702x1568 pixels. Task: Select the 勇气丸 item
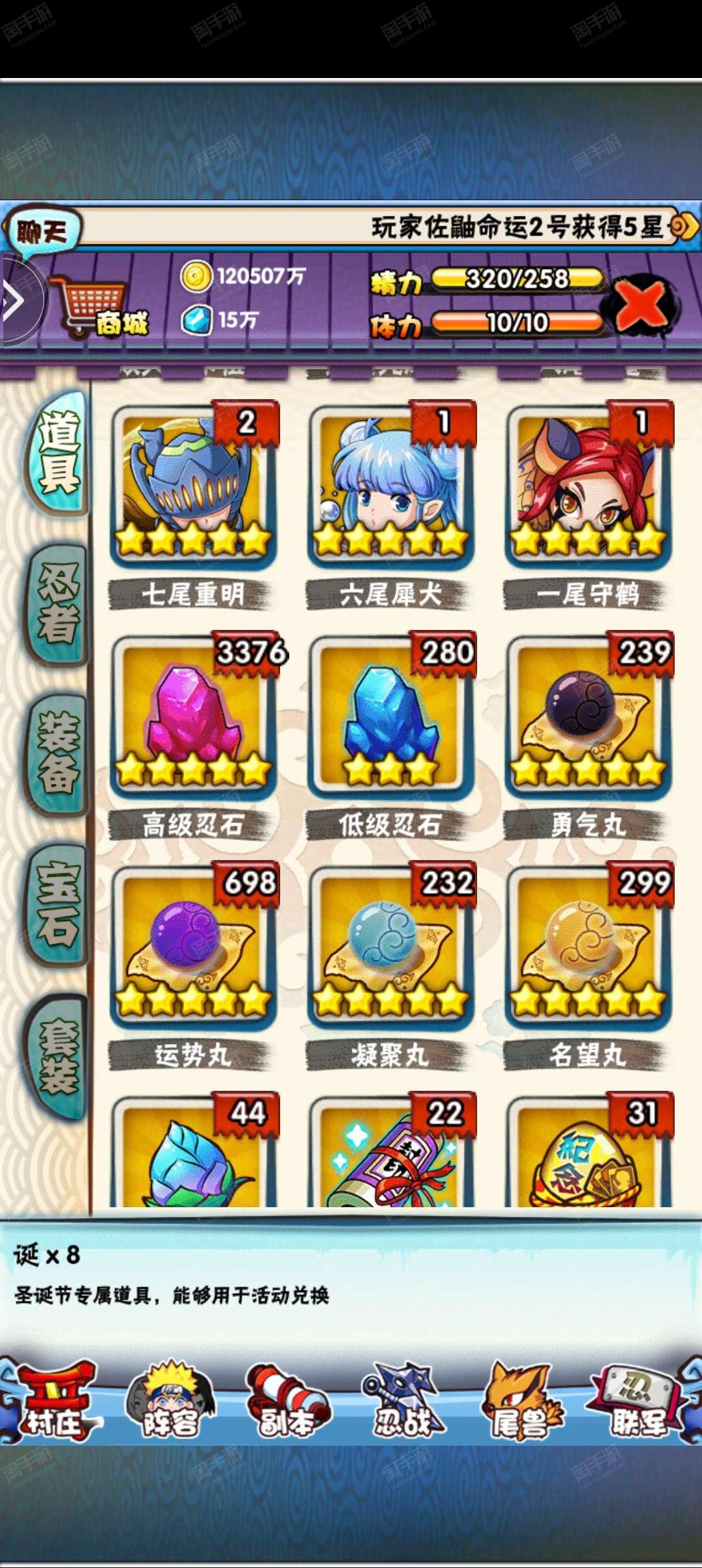click(x=588, y=715)
